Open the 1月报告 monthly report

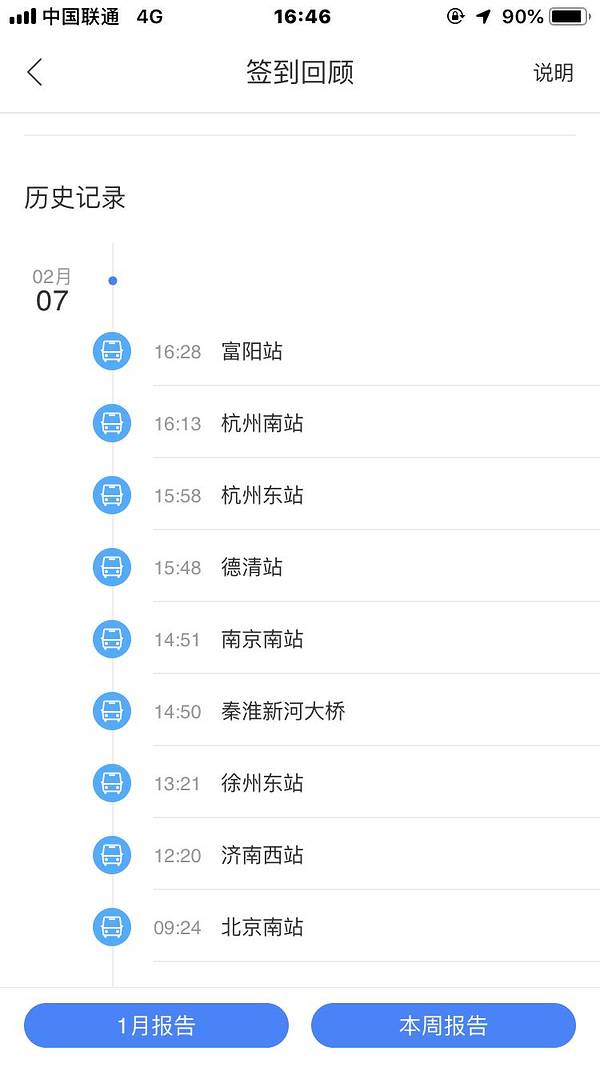coord(156,1025)
